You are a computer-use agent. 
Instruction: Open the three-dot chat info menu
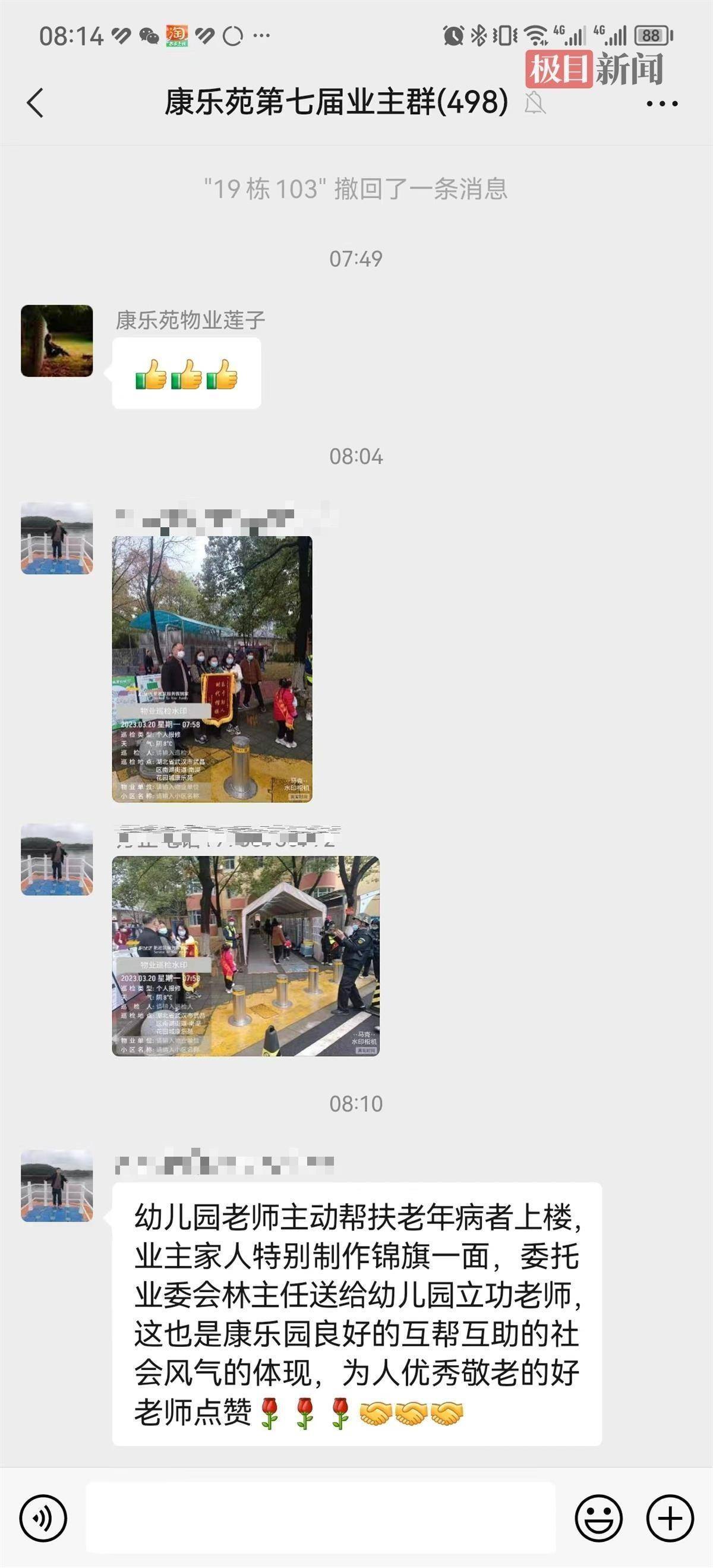click(x=662, y=104)
